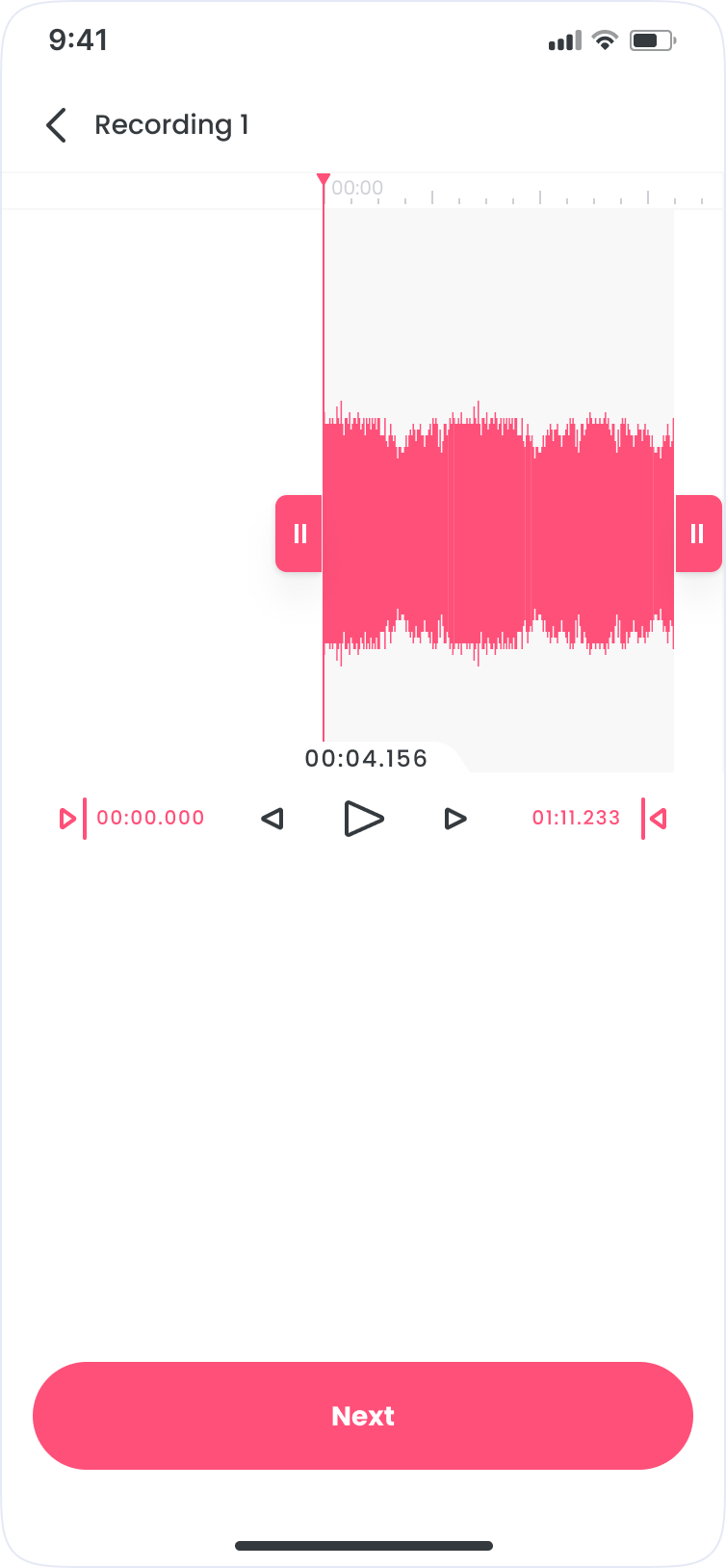
Task: Select the right trim handle
Action: tap(697, 534)
